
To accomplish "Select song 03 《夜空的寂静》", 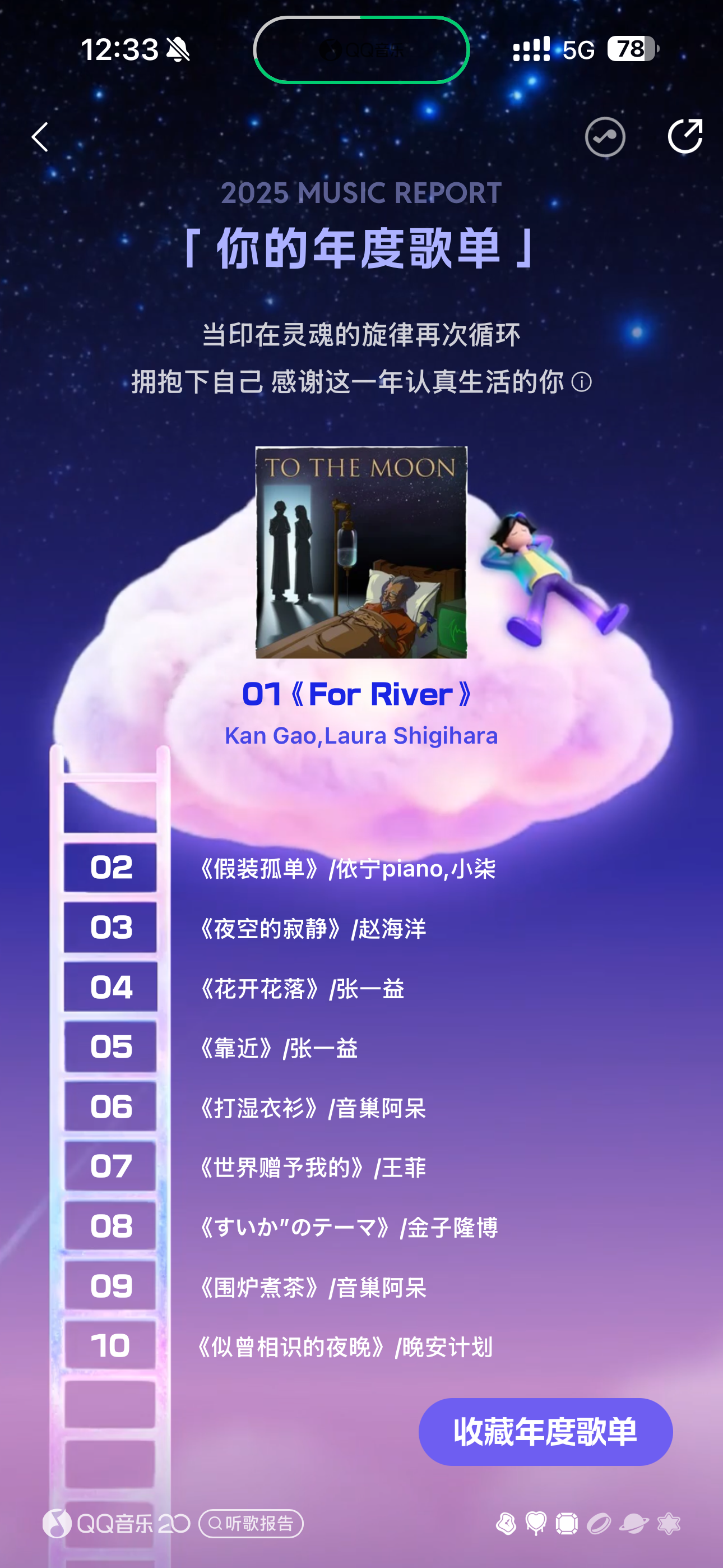I will 312,928.
